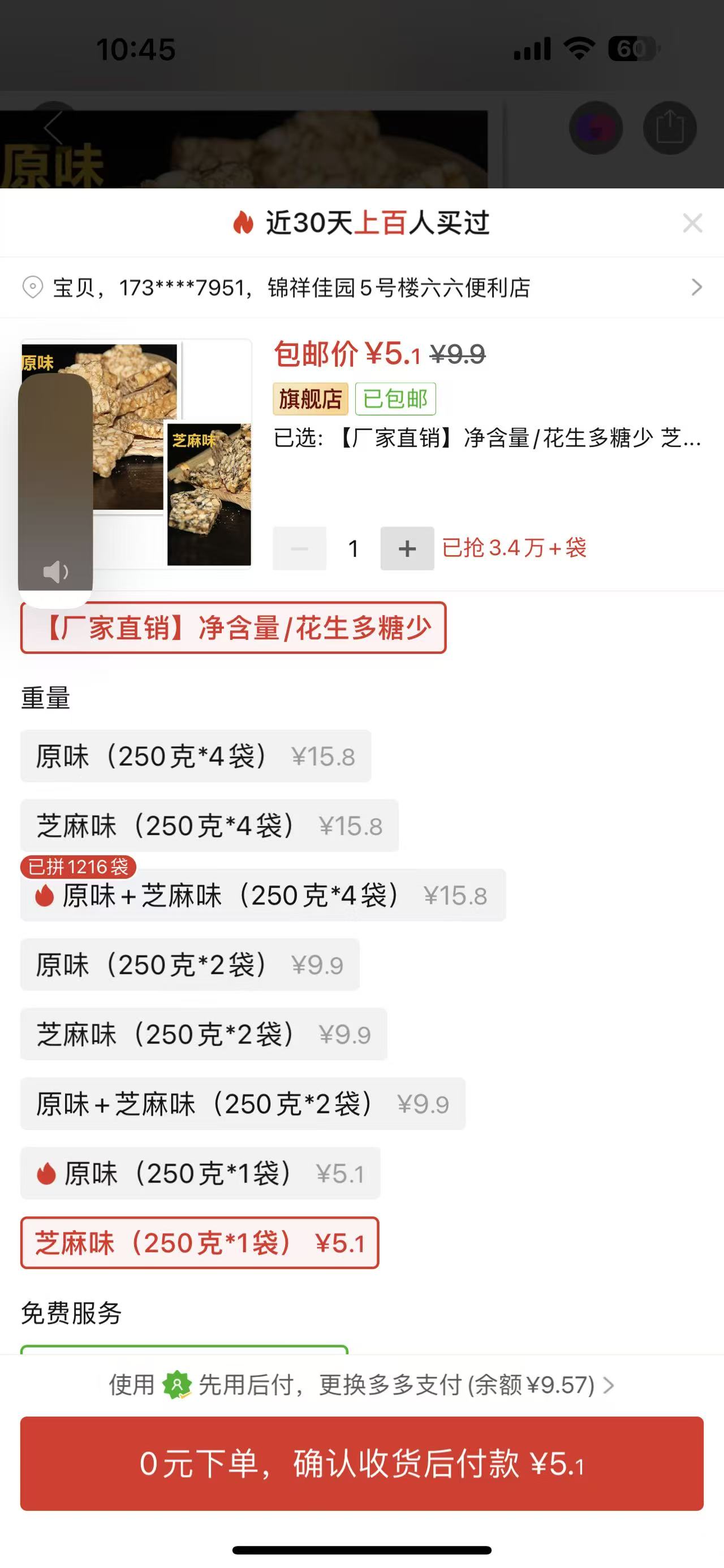Choose 原味（250克*1袋）¥5.1
This screenshot has height=1568, width=724.
coord(200,1173)
